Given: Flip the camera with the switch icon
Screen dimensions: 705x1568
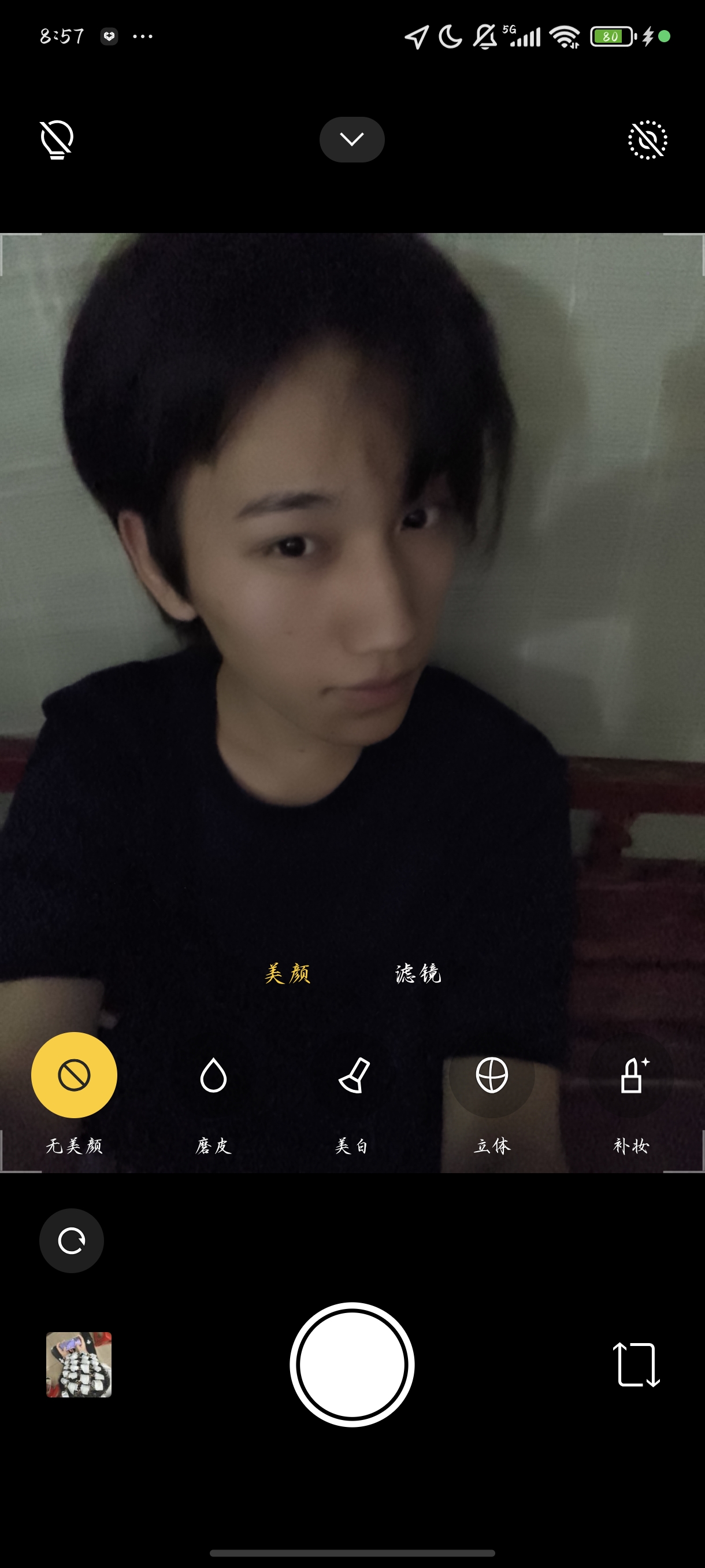Looking at the screenshot, I should point(636,1364).
